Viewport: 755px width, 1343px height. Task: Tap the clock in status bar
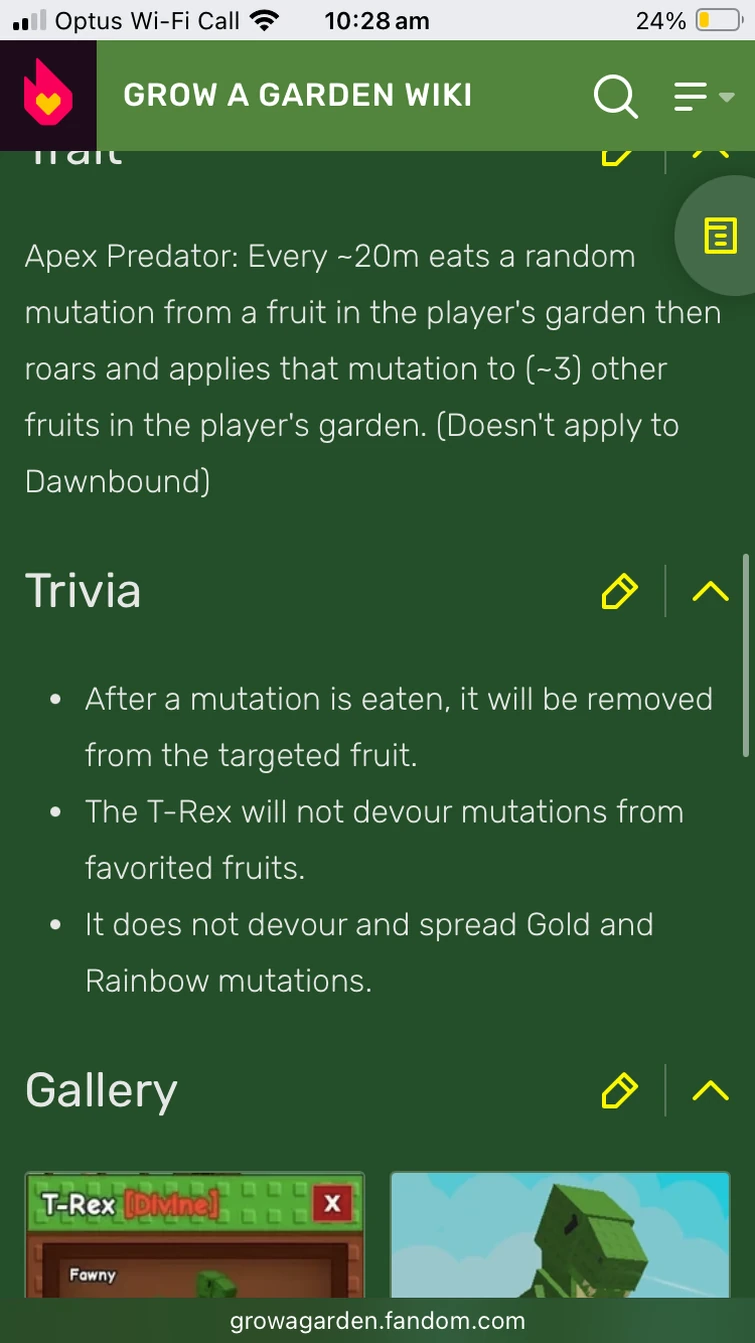click(376, 19)
